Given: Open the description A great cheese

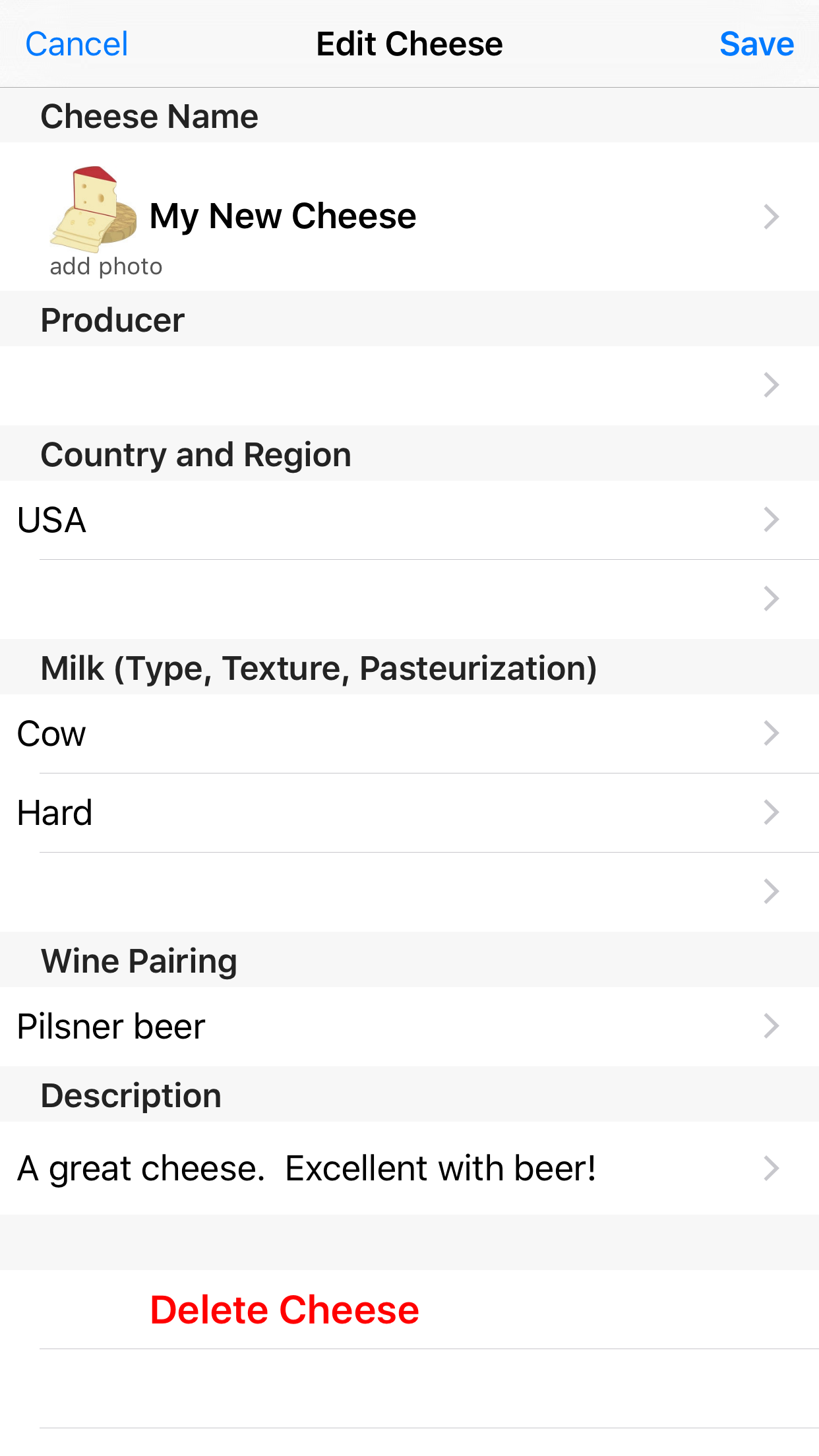Looking at the screenshot, I should (x=409, y=1168).
